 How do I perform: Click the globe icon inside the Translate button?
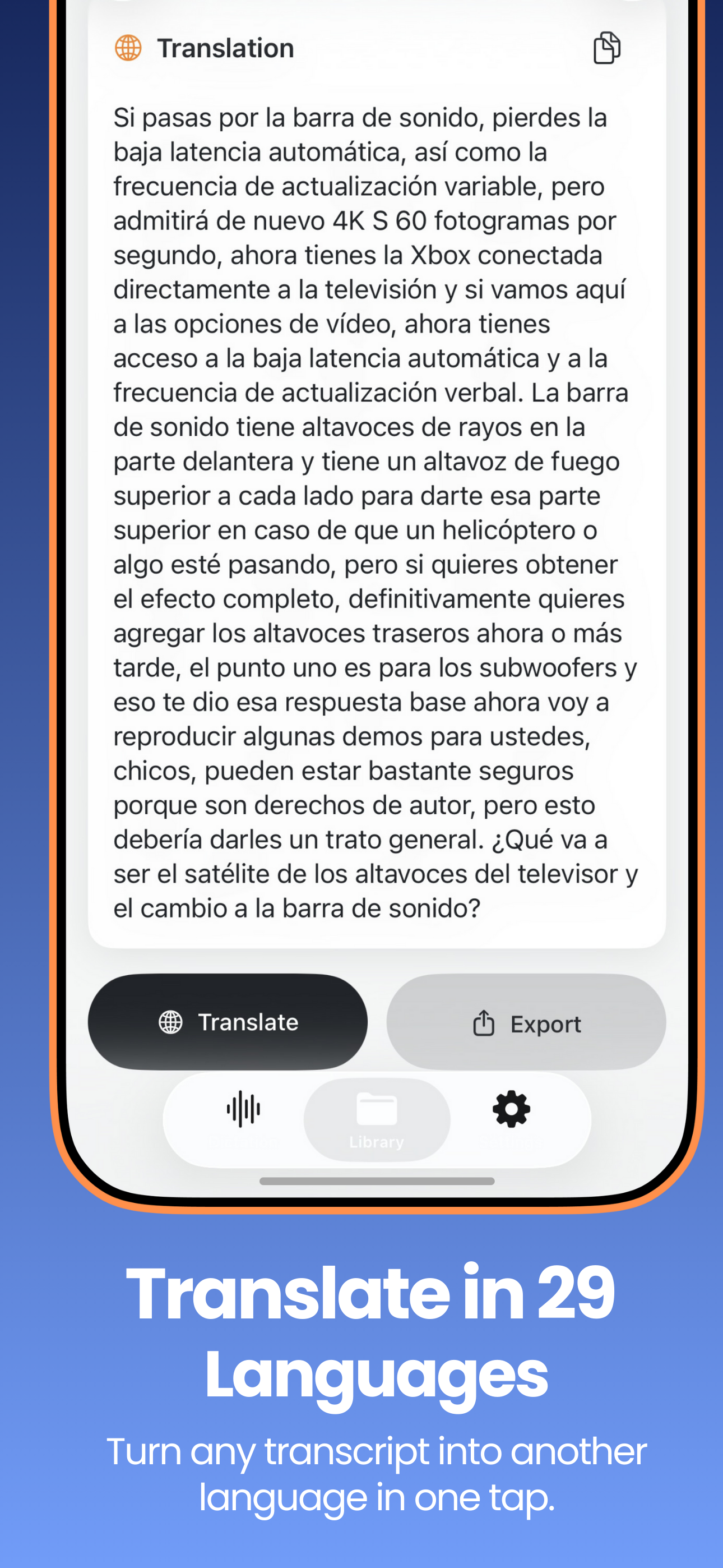[x=171, y=1021]
